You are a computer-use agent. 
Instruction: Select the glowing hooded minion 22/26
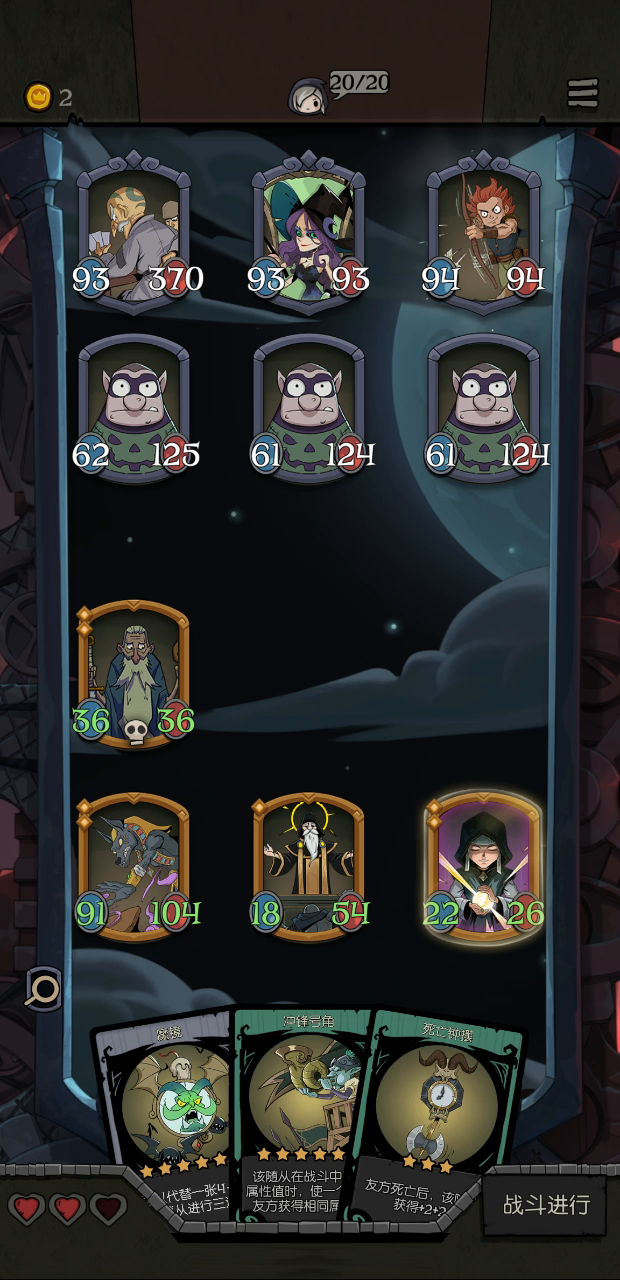(x=484, y=867)
